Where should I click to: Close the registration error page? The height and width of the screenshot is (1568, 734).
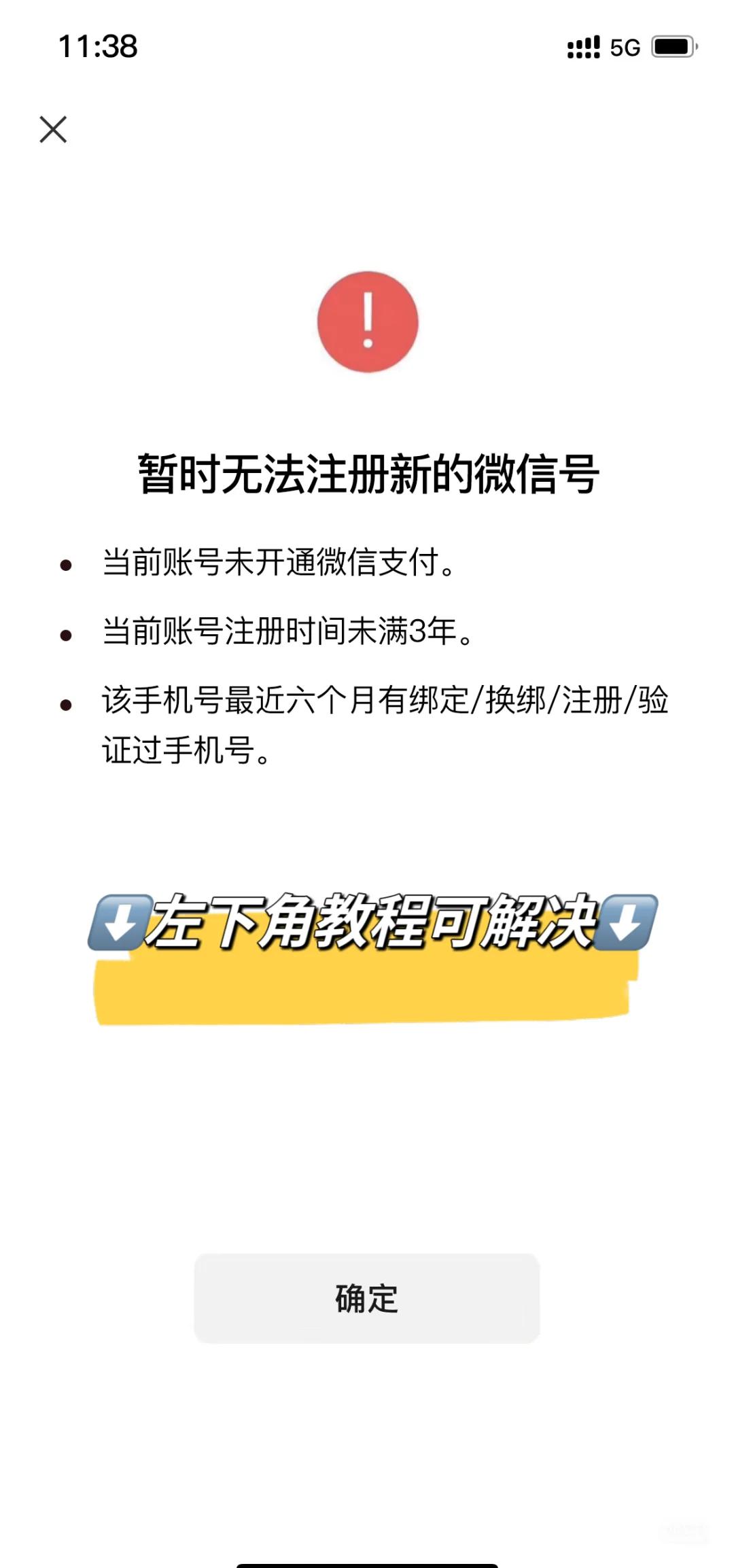(53, 129)
